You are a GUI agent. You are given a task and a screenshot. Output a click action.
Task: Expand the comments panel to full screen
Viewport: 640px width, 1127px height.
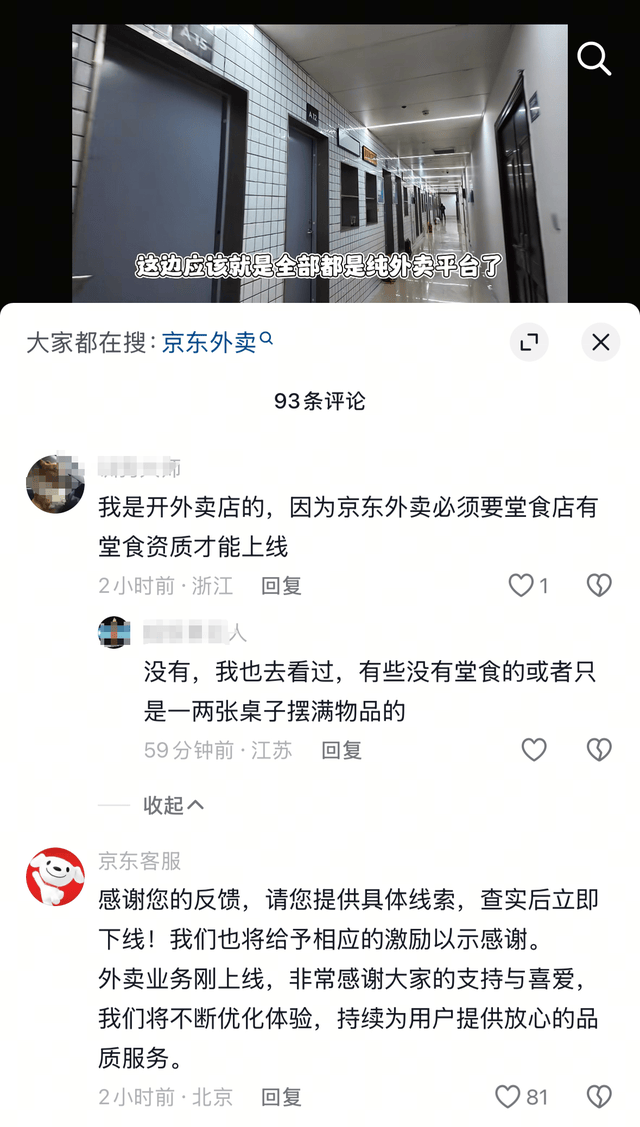tap(529, 342)
